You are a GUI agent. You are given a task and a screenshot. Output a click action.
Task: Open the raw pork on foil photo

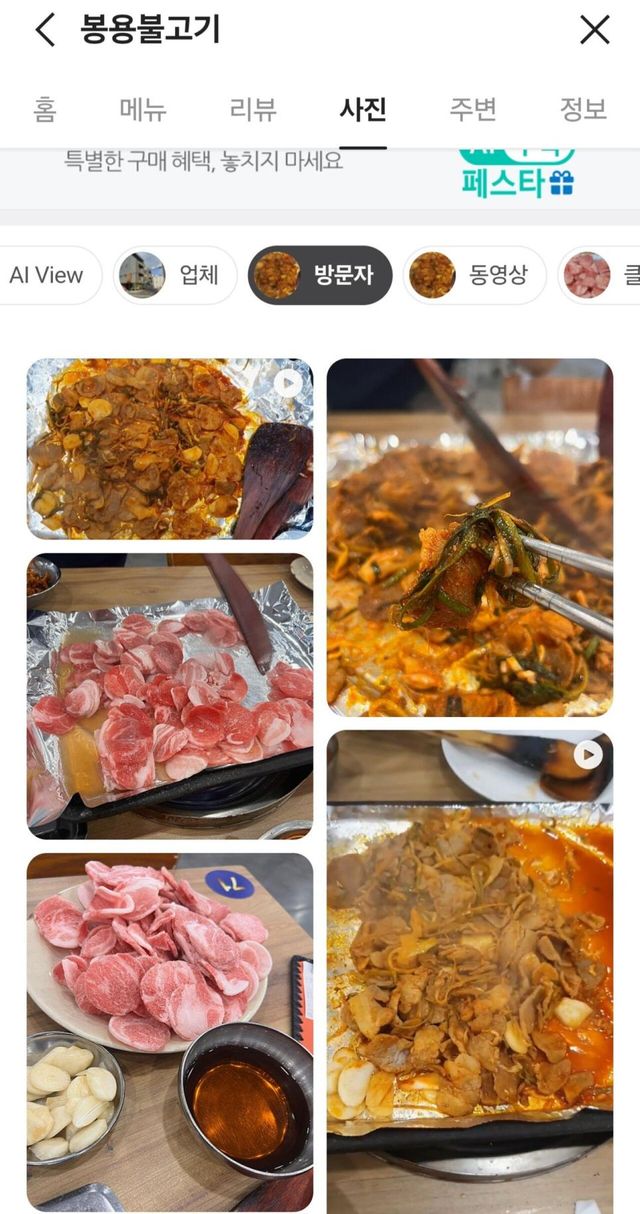tap(169, 695)
